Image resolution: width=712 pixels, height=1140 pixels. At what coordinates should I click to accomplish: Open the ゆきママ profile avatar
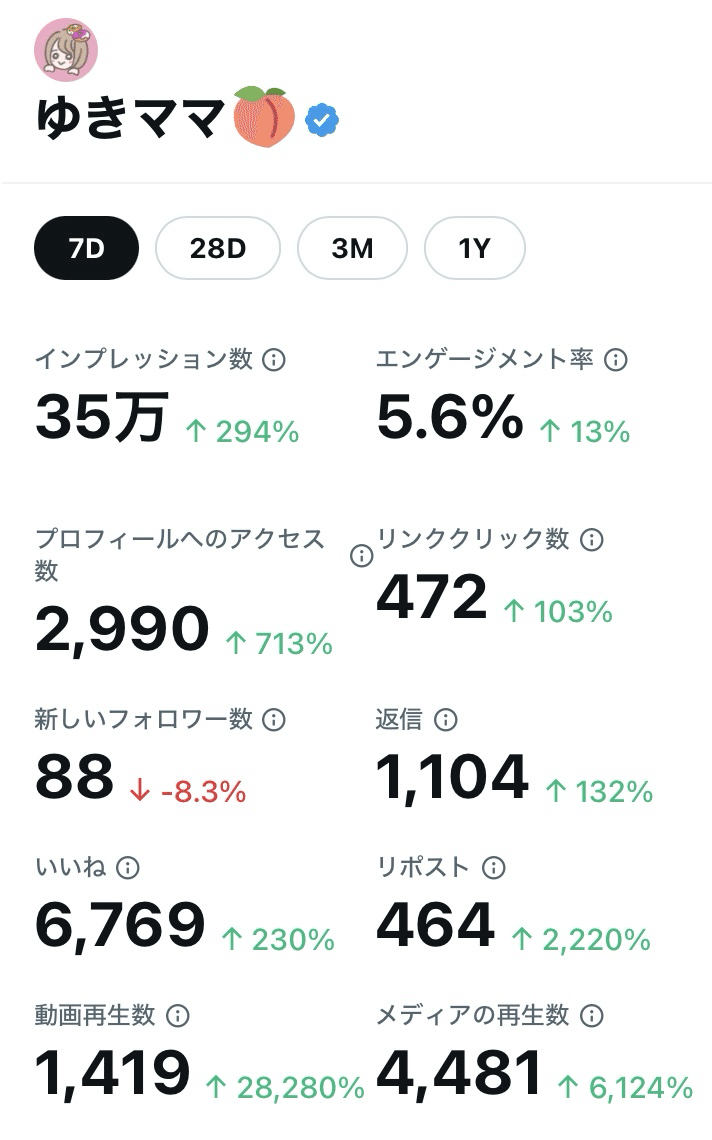coord(66,49)
